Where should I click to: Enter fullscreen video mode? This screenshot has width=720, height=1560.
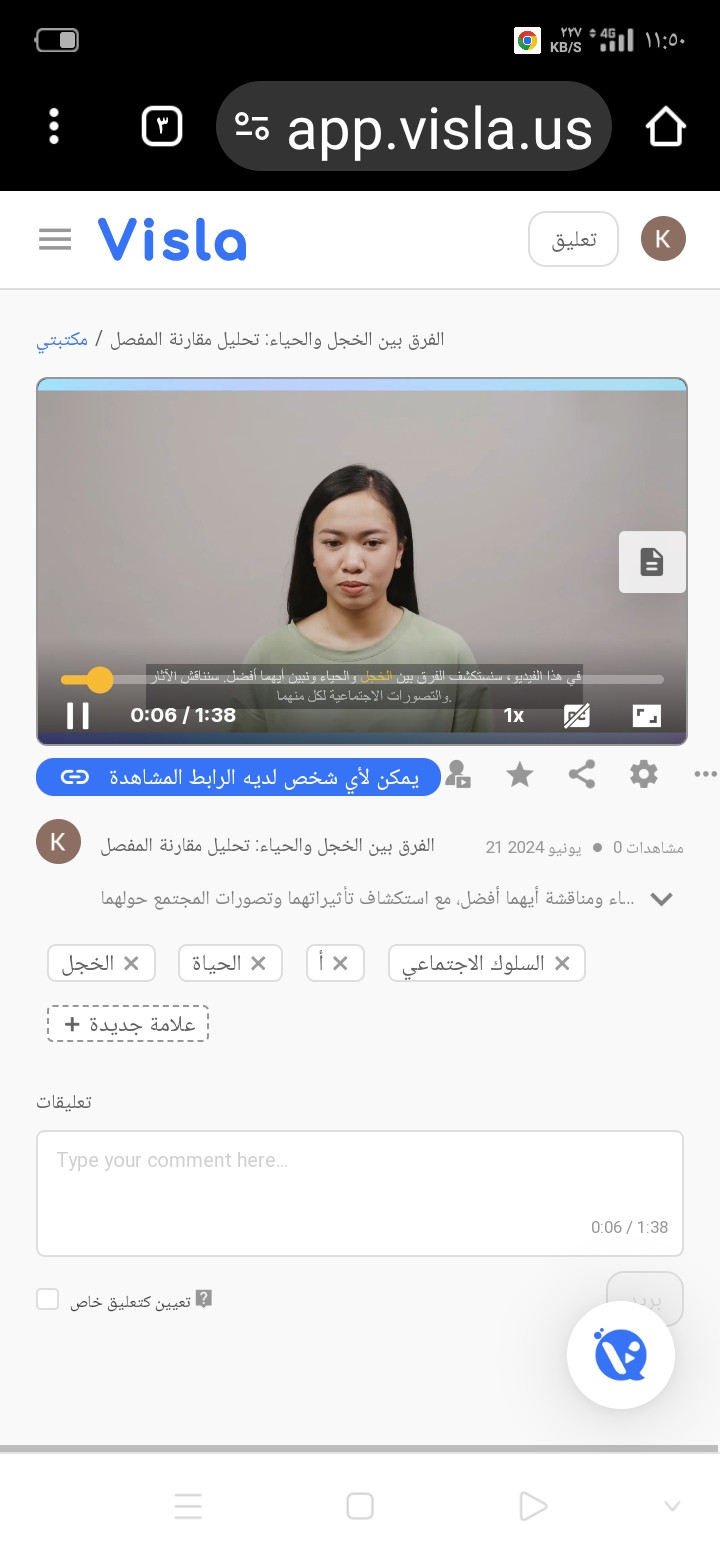click(x=647, y=715)
